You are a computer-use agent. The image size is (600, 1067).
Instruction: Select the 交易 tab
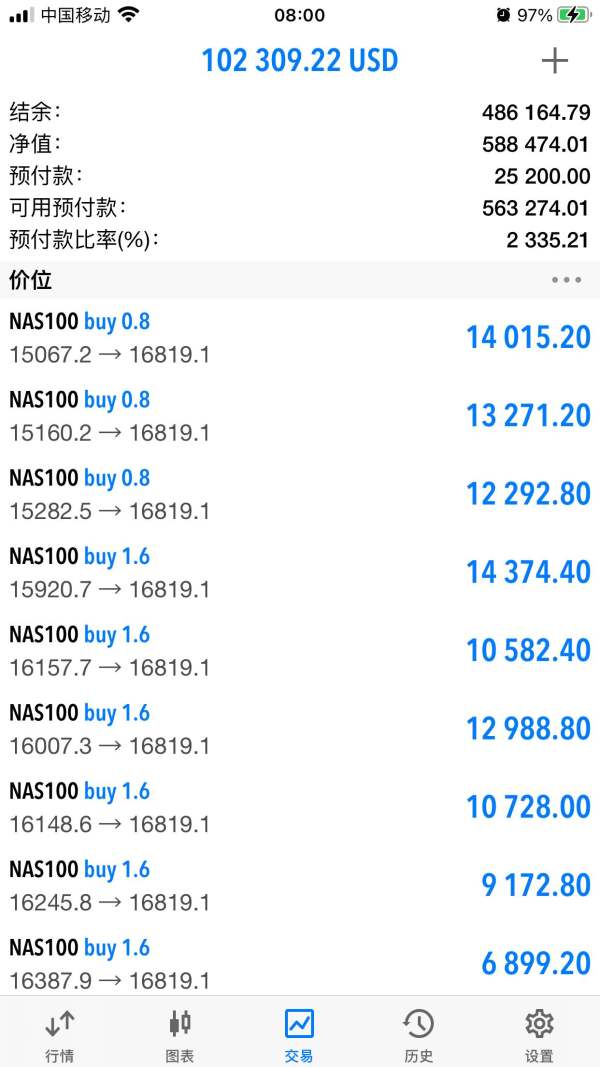pos(299,1034)
